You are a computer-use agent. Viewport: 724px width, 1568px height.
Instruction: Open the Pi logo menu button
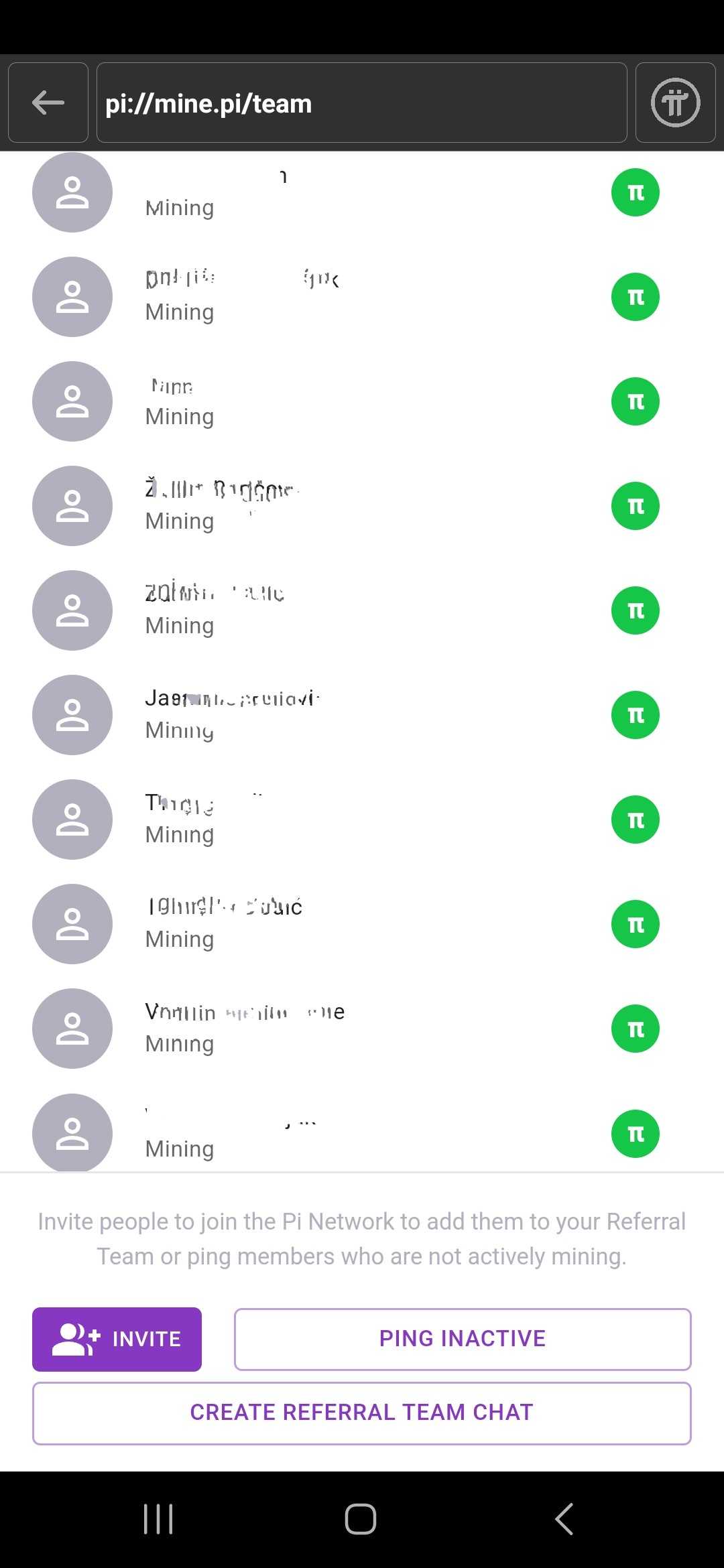coord(675,103)
